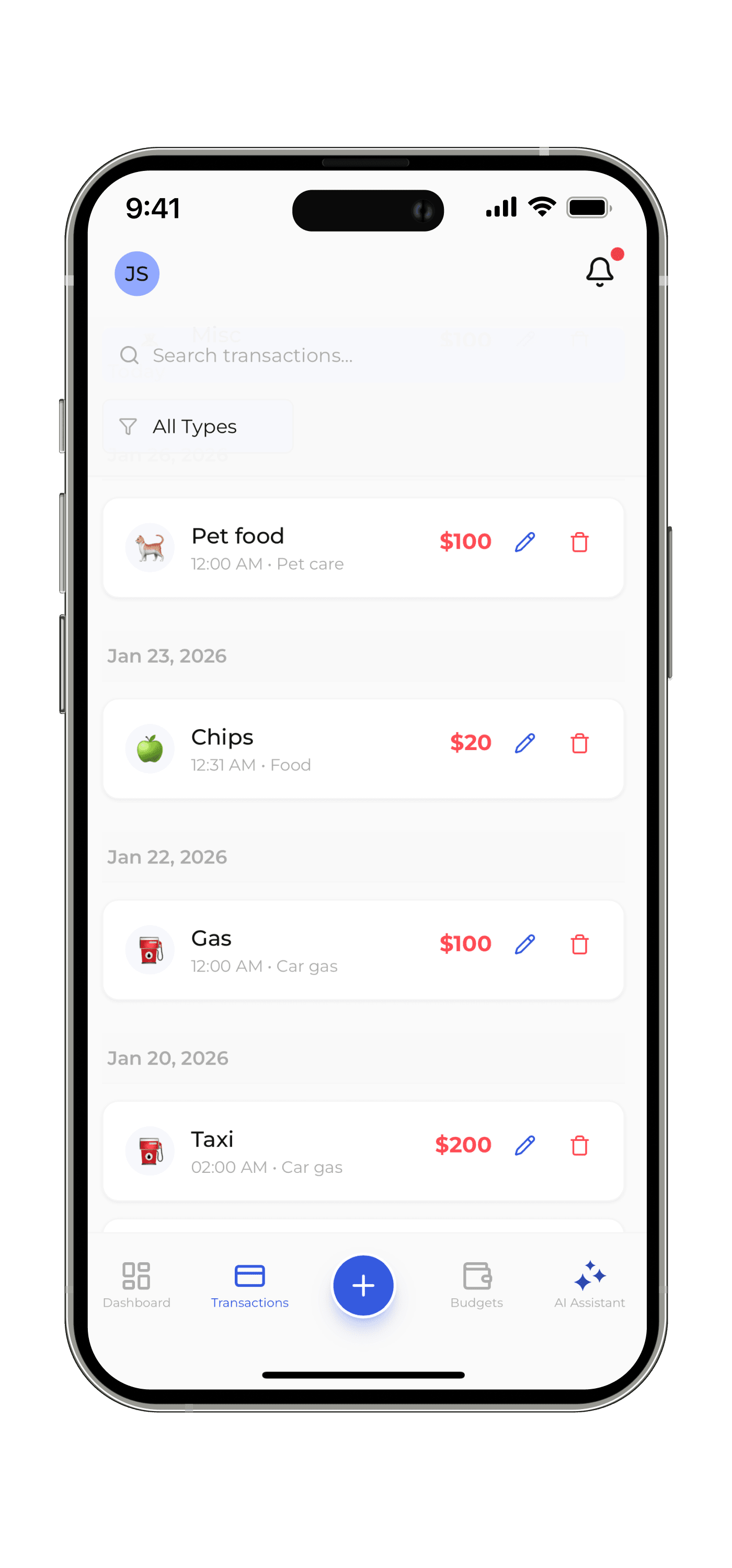
Task: Delete the Gas transaction
Action: [579, 944]
